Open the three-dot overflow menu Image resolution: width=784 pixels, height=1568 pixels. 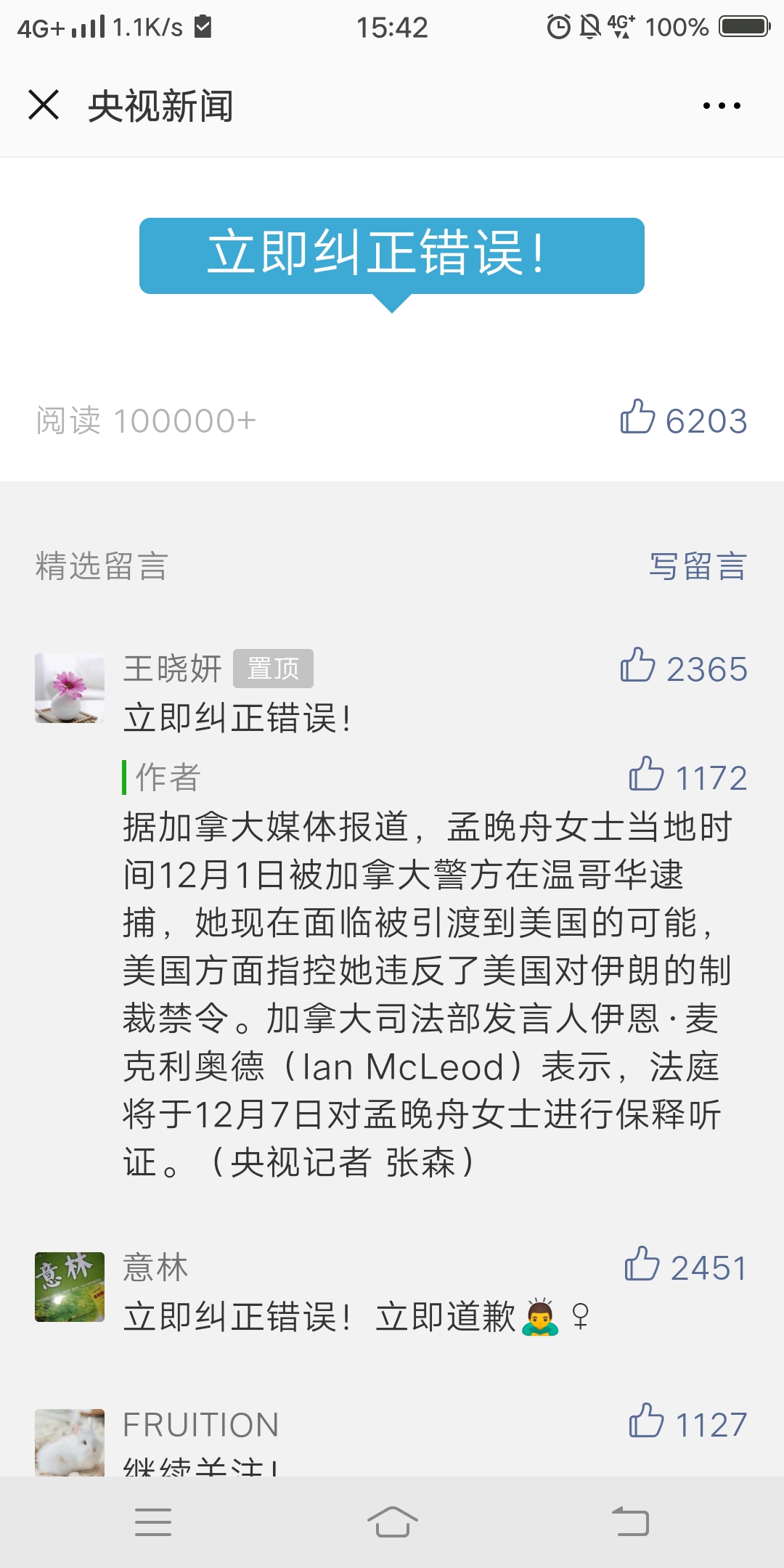pyautogui.click(x=722, y=106)
